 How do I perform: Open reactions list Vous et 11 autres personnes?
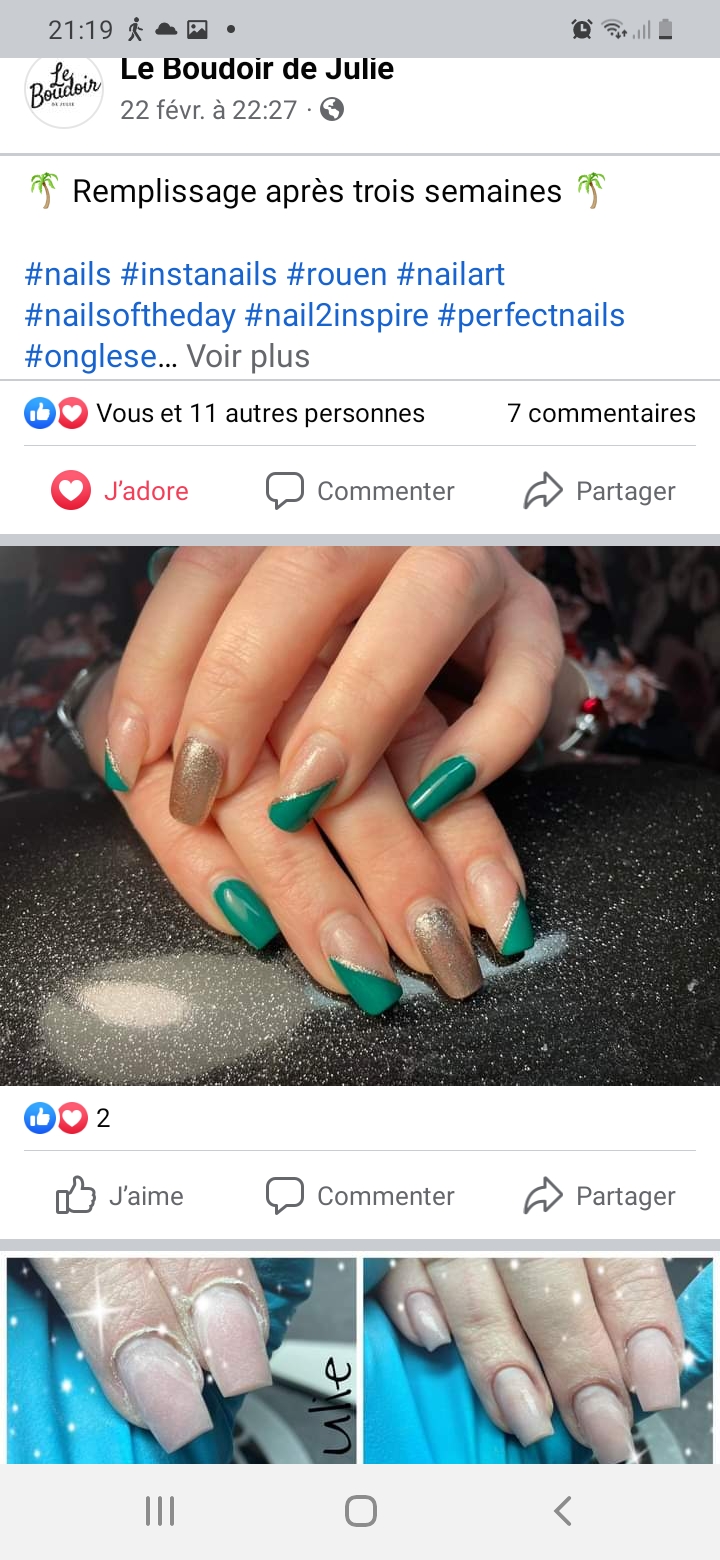pyautogui.click(x=260, y=413)
